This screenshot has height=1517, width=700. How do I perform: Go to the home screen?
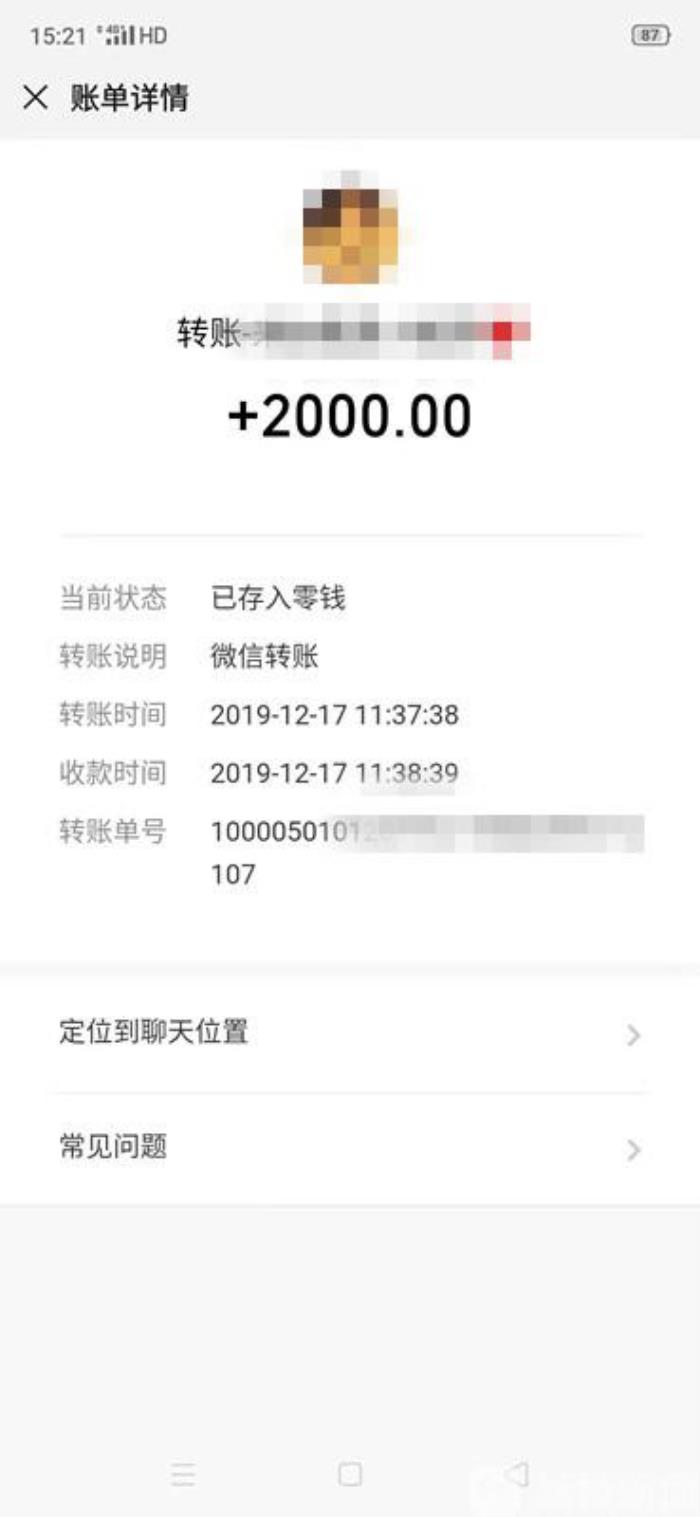[x=350, y=1474]
